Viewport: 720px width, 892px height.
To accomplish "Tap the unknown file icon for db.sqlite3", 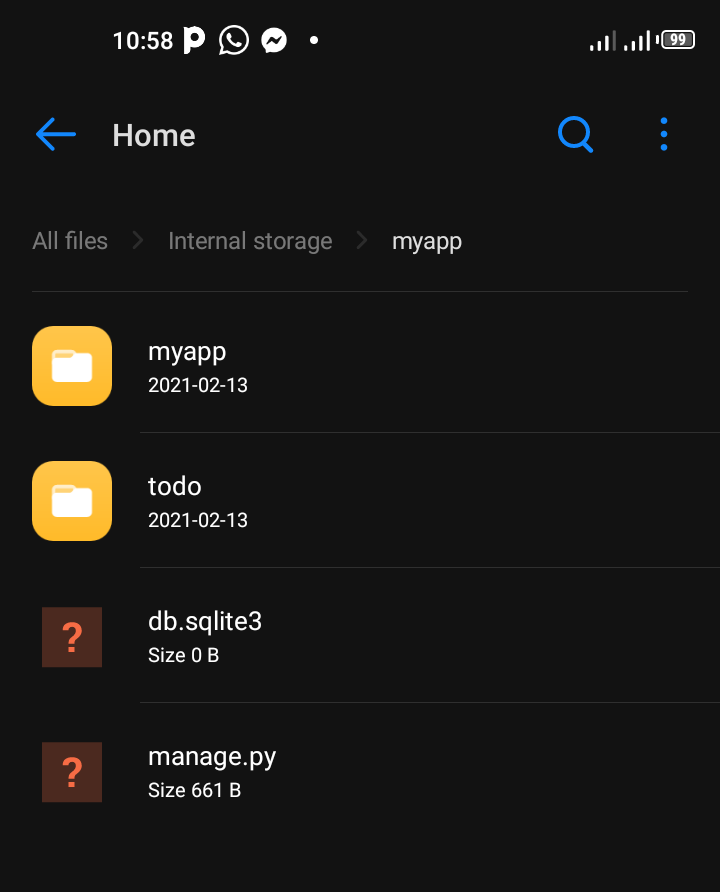I will 71,637.
